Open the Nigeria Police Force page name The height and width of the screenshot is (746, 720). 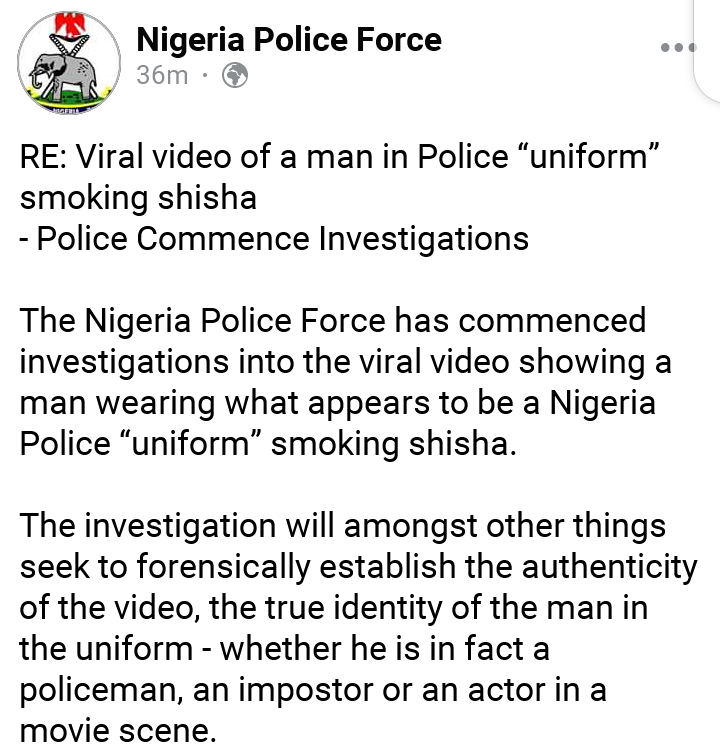coord(288,40)
